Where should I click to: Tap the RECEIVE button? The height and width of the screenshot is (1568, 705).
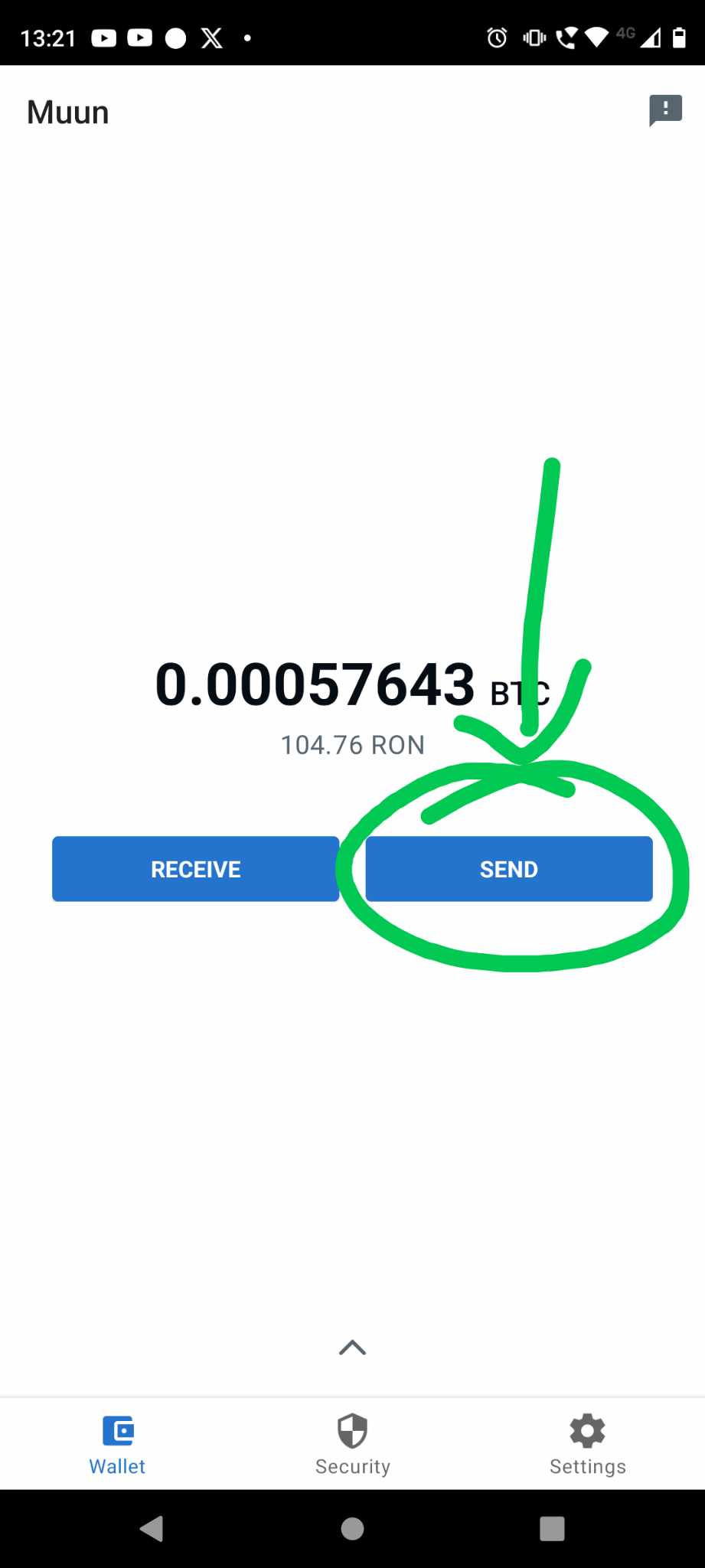195,869
